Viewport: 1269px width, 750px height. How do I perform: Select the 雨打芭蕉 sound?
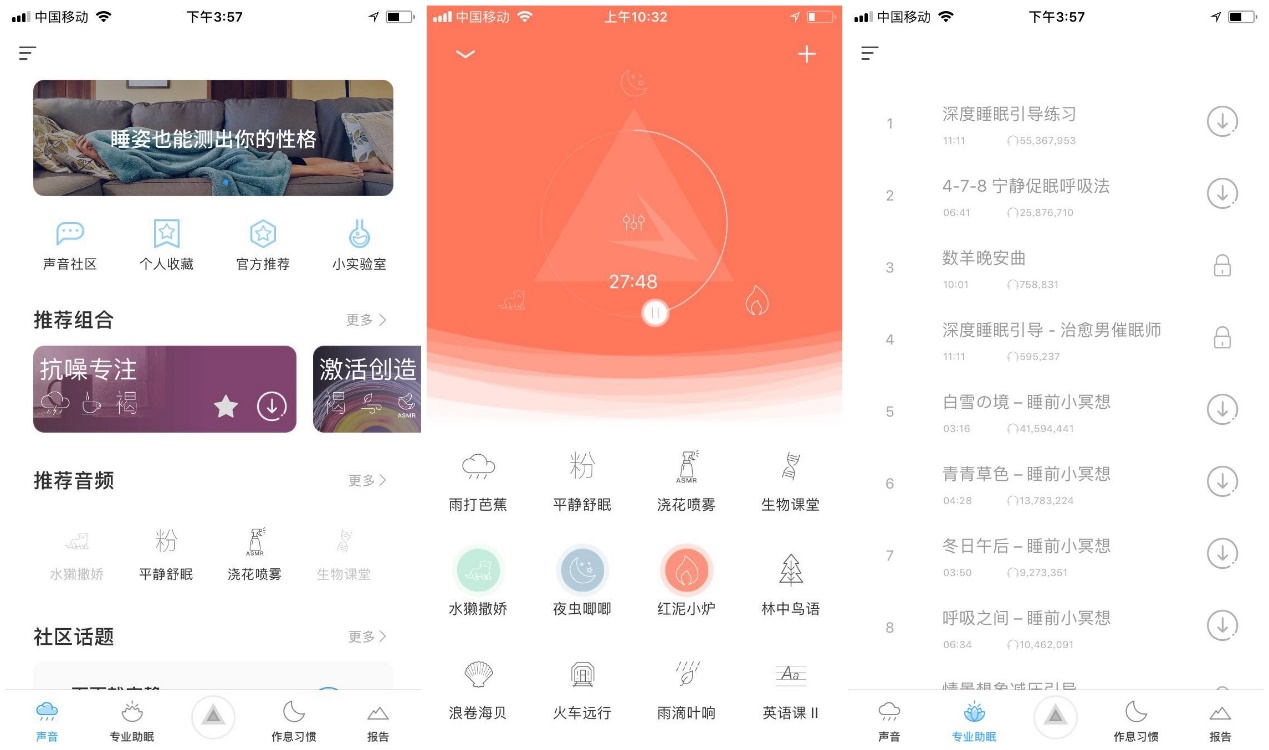click(x=478, y=479)
